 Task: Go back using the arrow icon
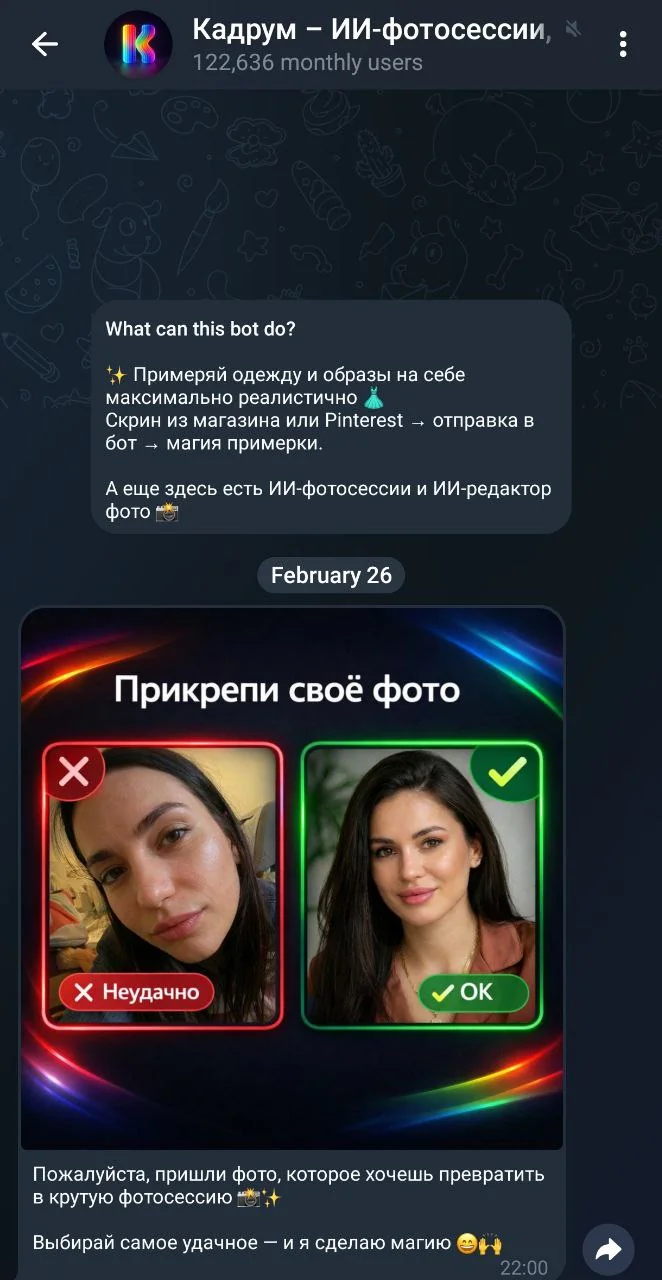(45, 44)
